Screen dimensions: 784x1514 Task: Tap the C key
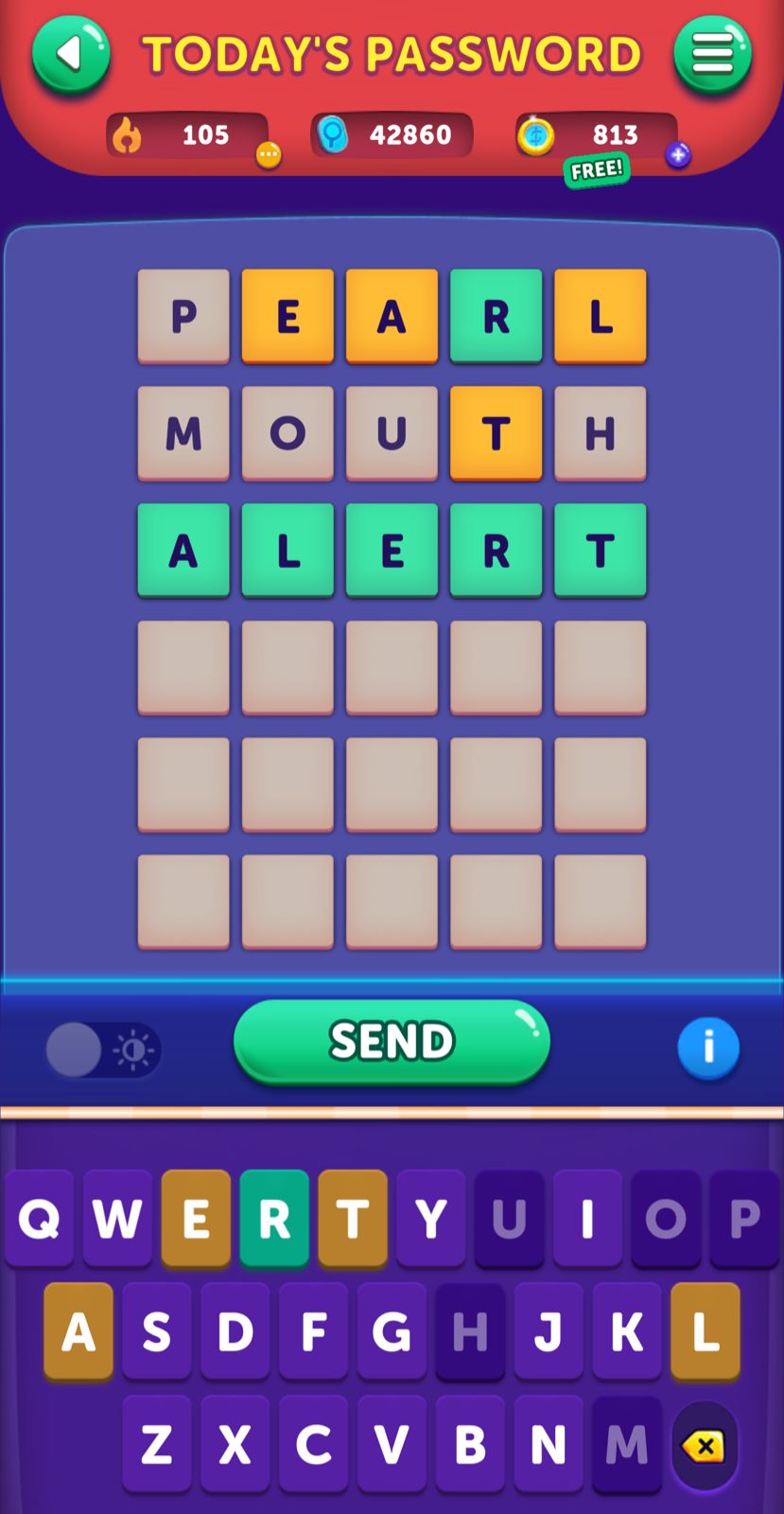pyautogui.click(x=313, y=1445)
